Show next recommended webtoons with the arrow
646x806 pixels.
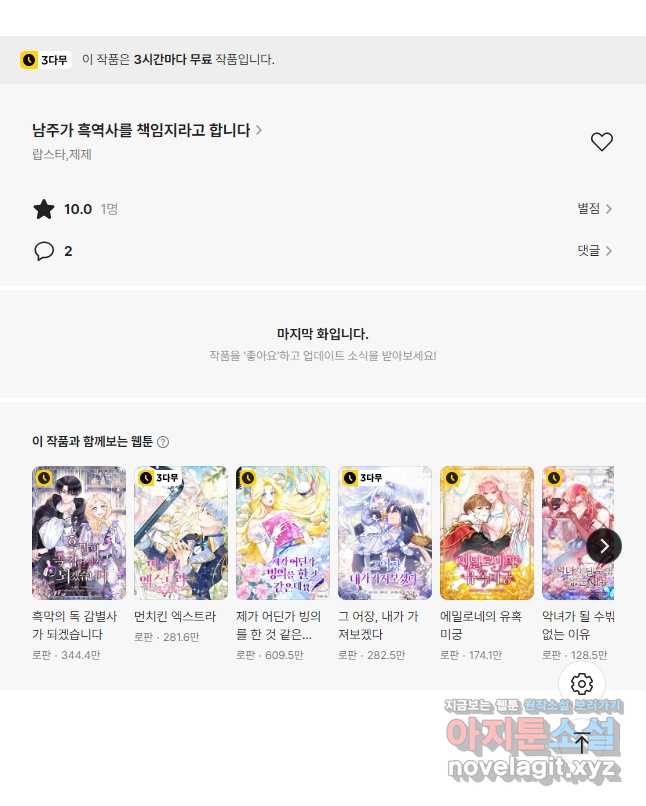click(x=604, y=546)
